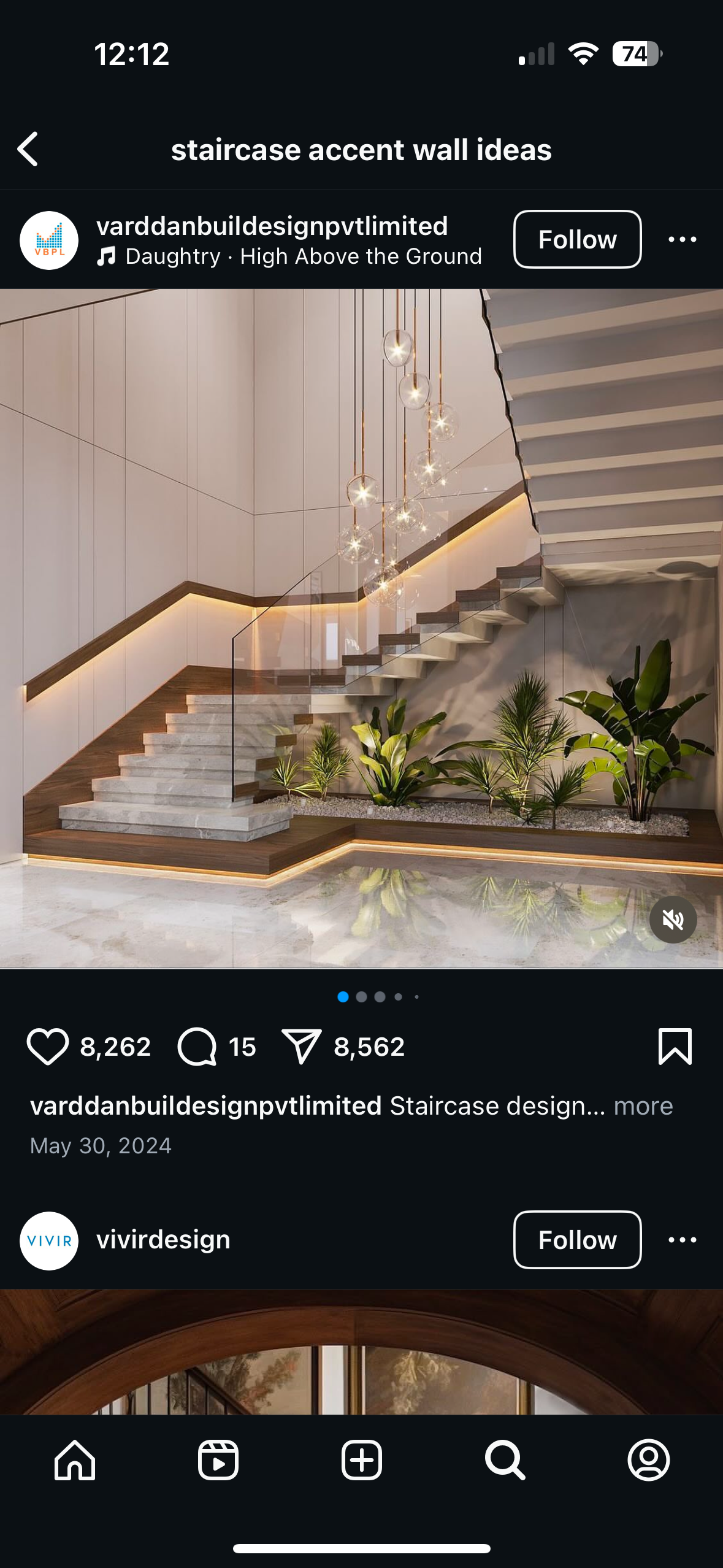Save the staircase post to bookmarks
Image resolution: width=723 pixels, height=1568 pixels.
(675, 1047)
